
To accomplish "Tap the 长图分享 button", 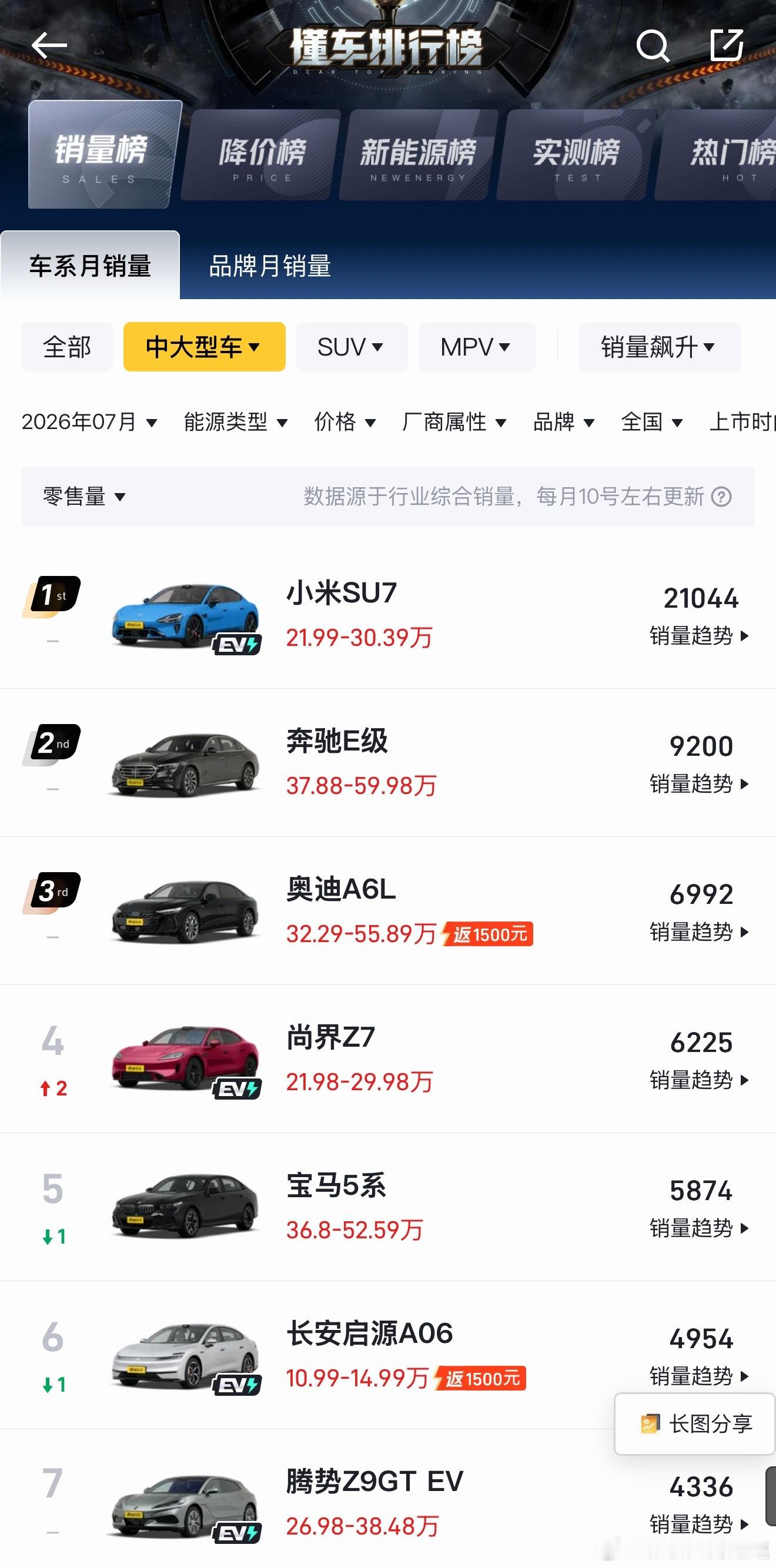I will 695,1424.
